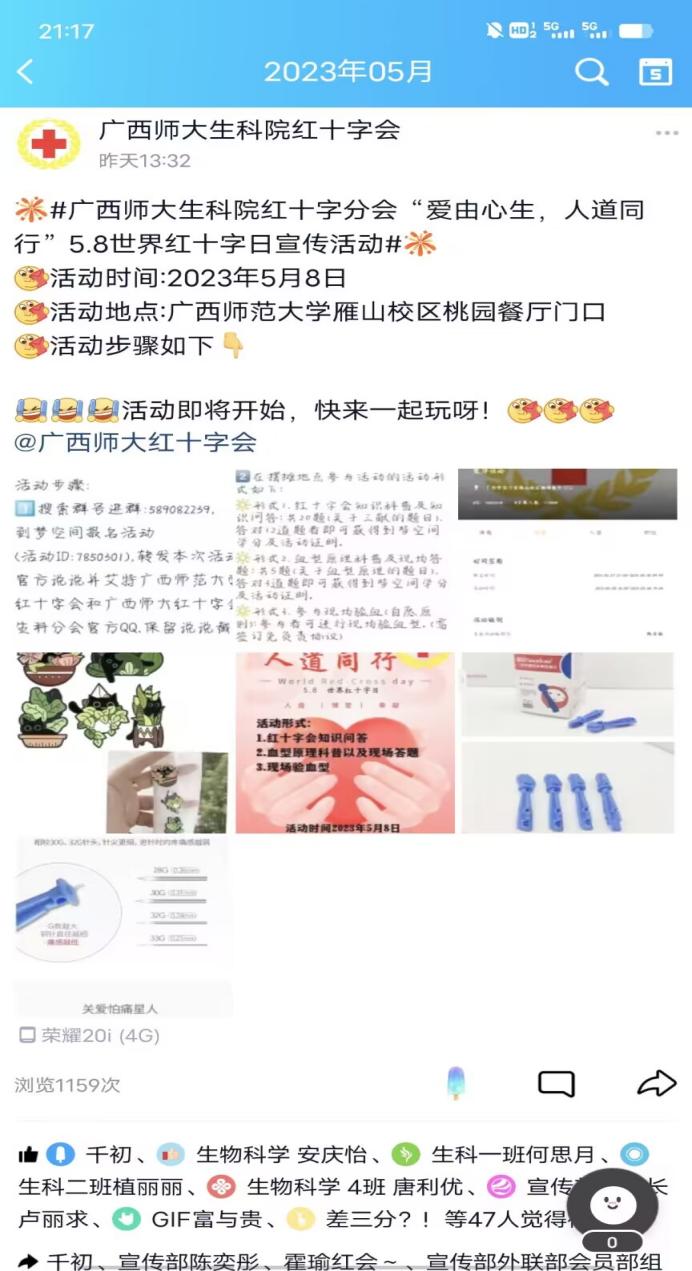
Task: Open the blood test kit box photo
Action: click(568, 696)
